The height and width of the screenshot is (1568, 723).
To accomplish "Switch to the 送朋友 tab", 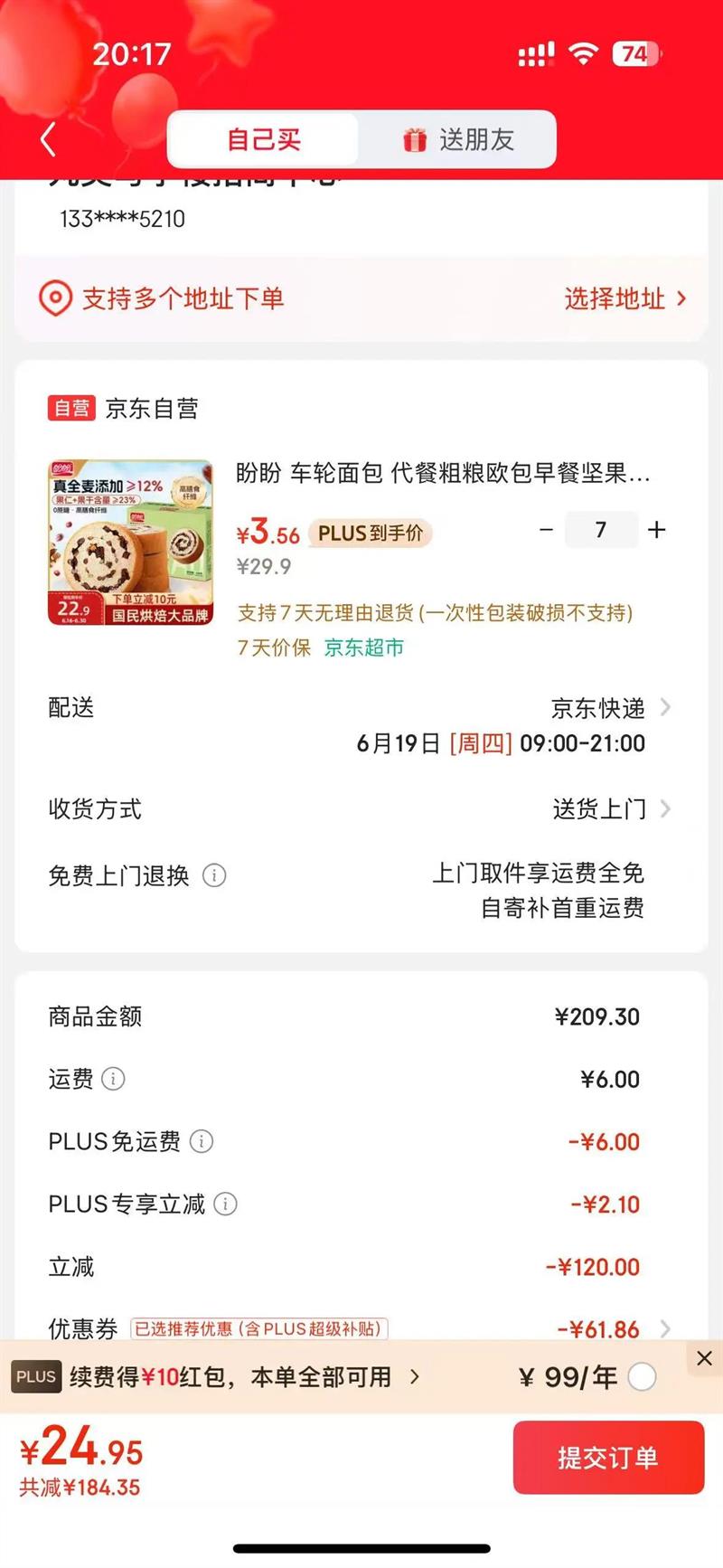I will pos(458,140).
